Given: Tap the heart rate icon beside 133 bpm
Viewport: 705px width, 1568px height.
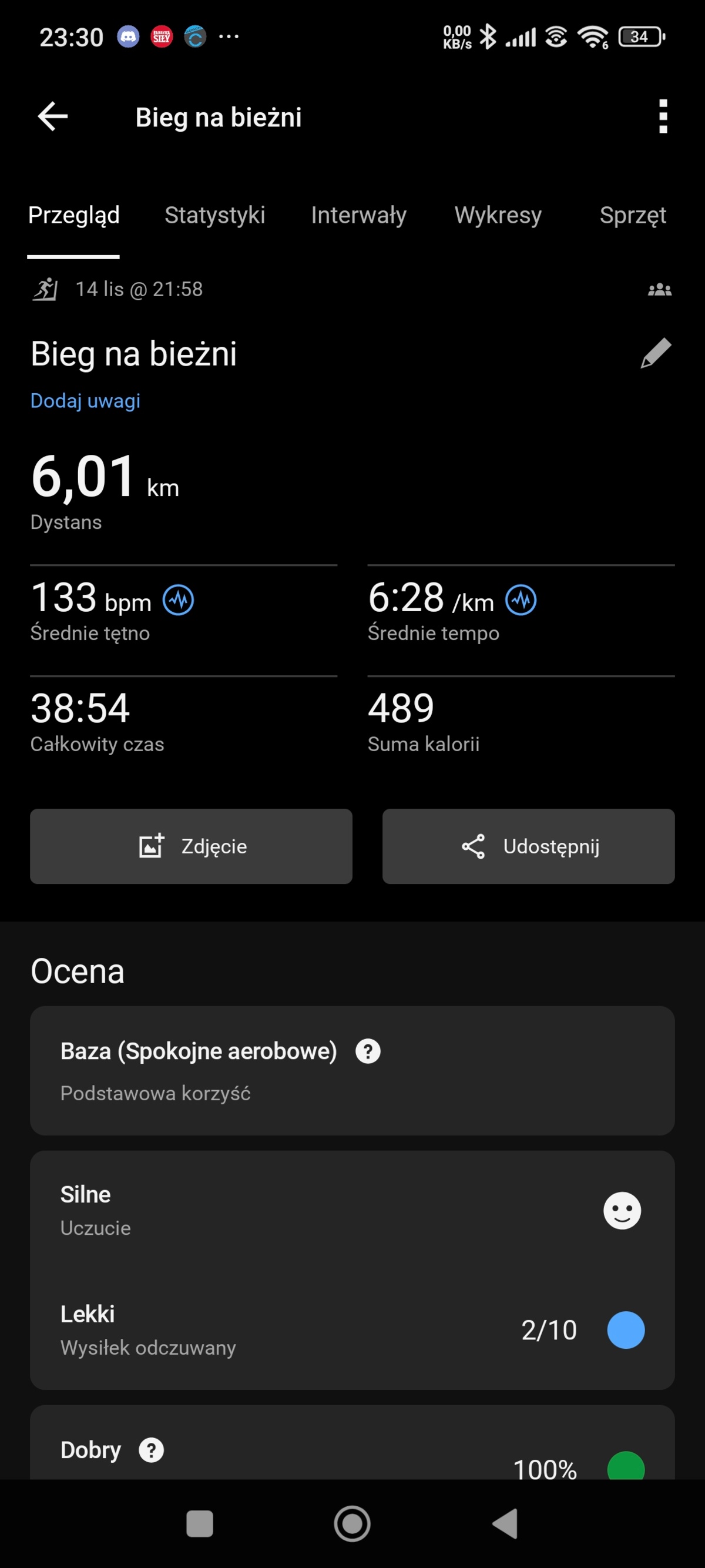Looking at the screenshot, I should click(178, 600).
